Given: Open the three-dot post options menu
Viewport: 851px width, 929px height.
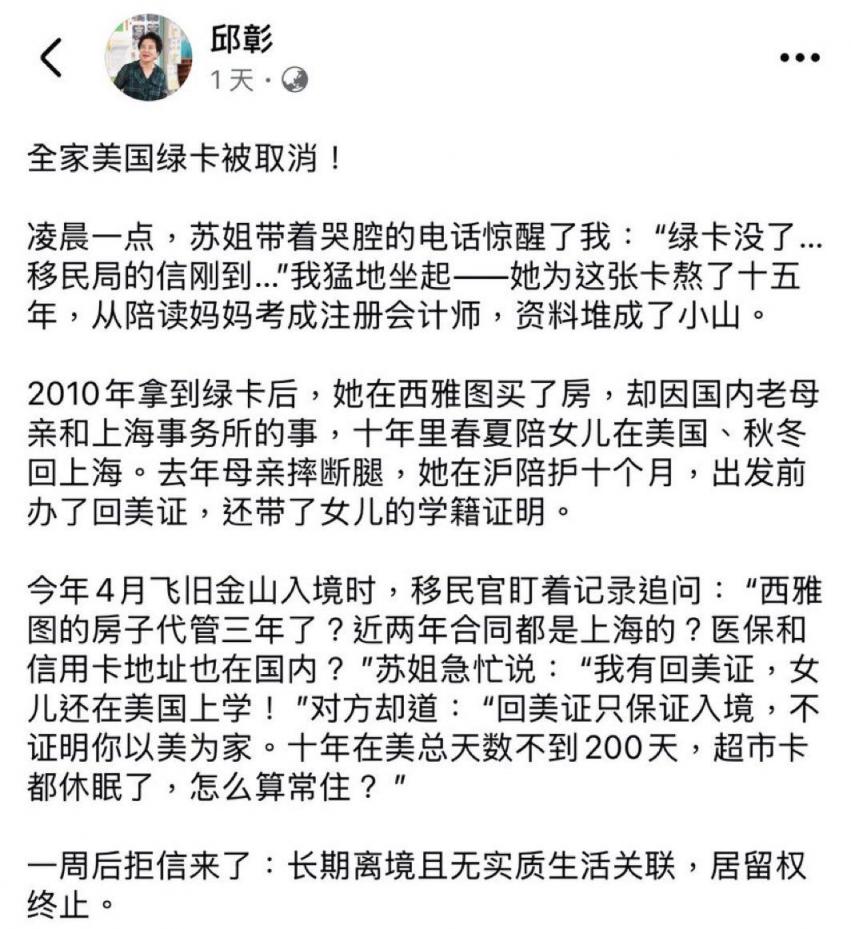Looking at the screenshot, I should click(x=799, y=58).
